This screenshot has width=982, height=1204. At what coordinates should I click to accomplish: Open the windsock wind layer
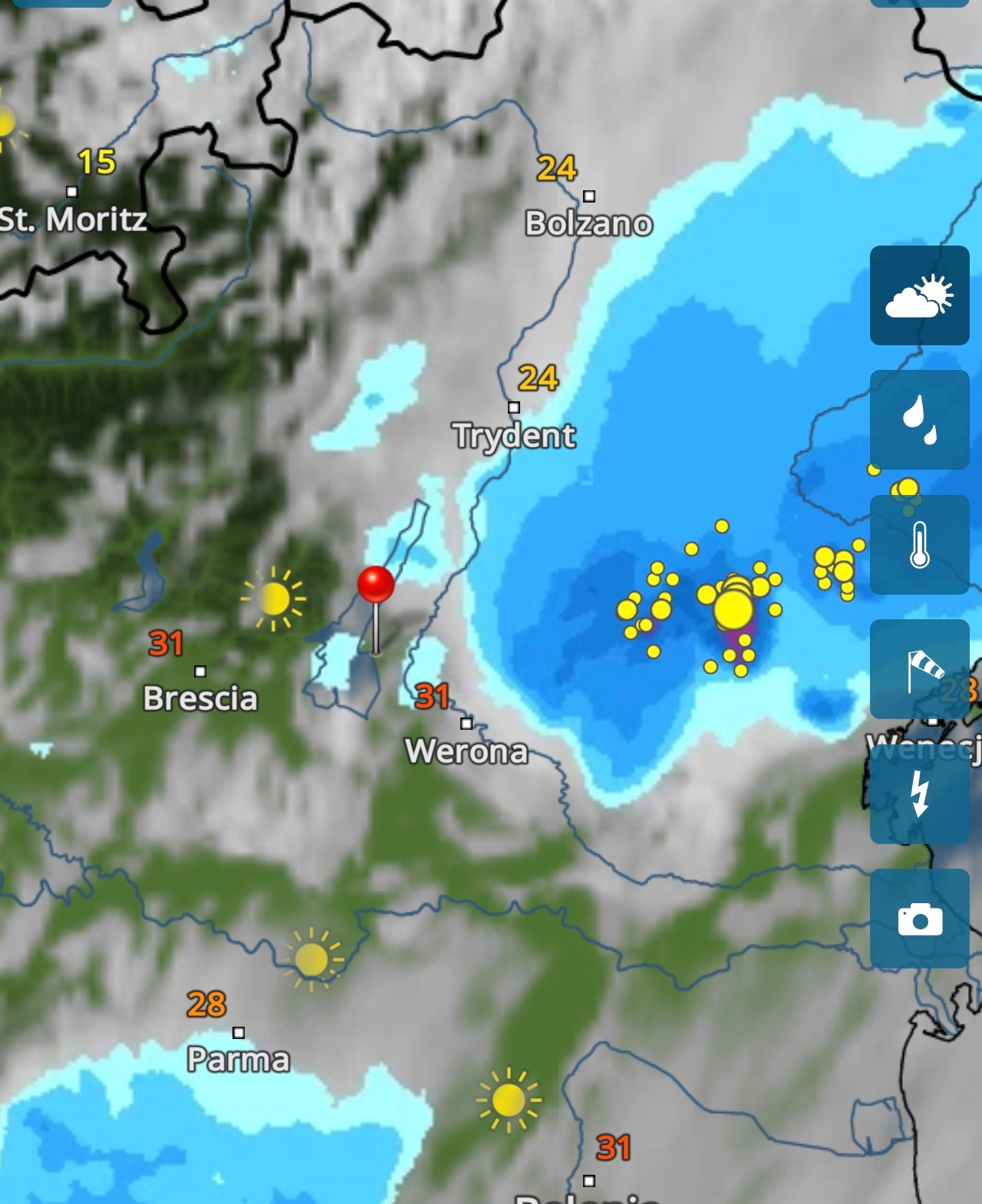(x=919, y=669)
